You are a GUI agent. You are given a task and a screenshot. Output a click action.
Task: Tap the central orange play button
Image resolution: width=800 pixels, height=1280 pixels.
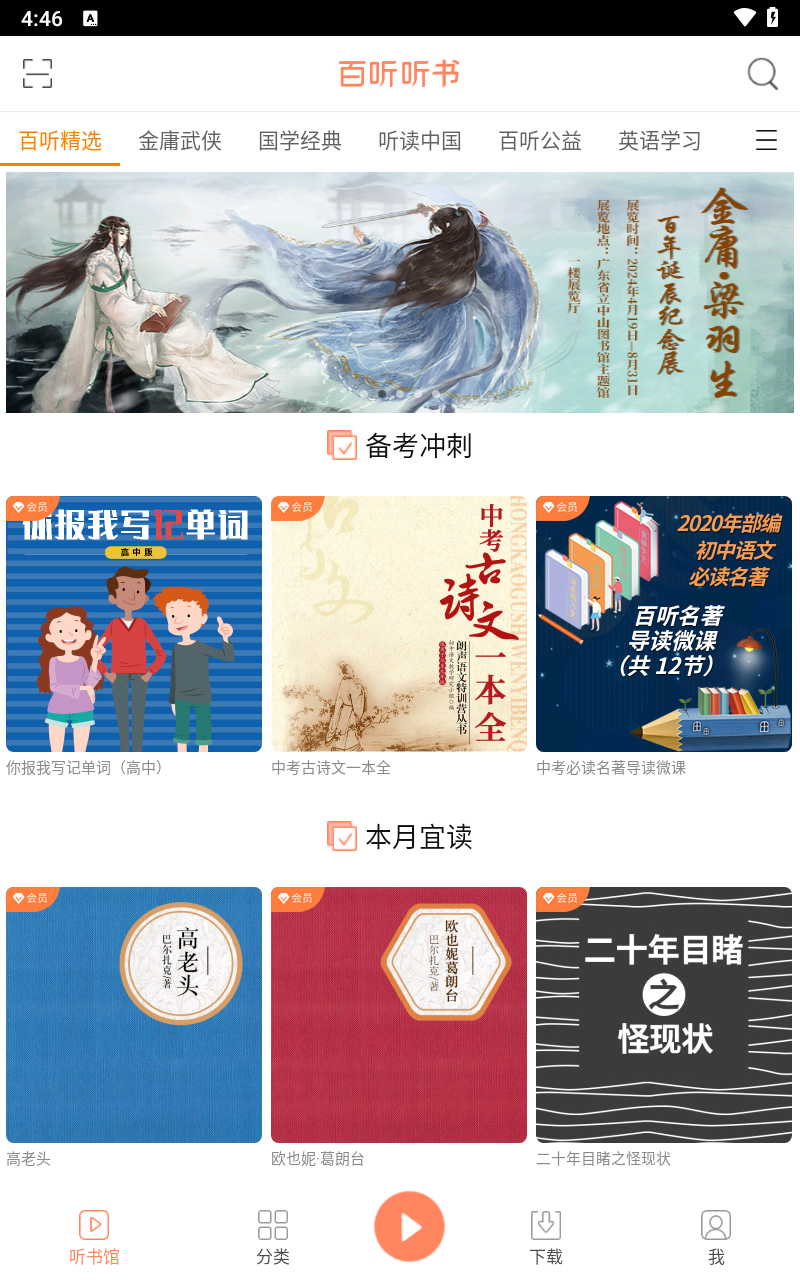click(x=409, y=1225)
